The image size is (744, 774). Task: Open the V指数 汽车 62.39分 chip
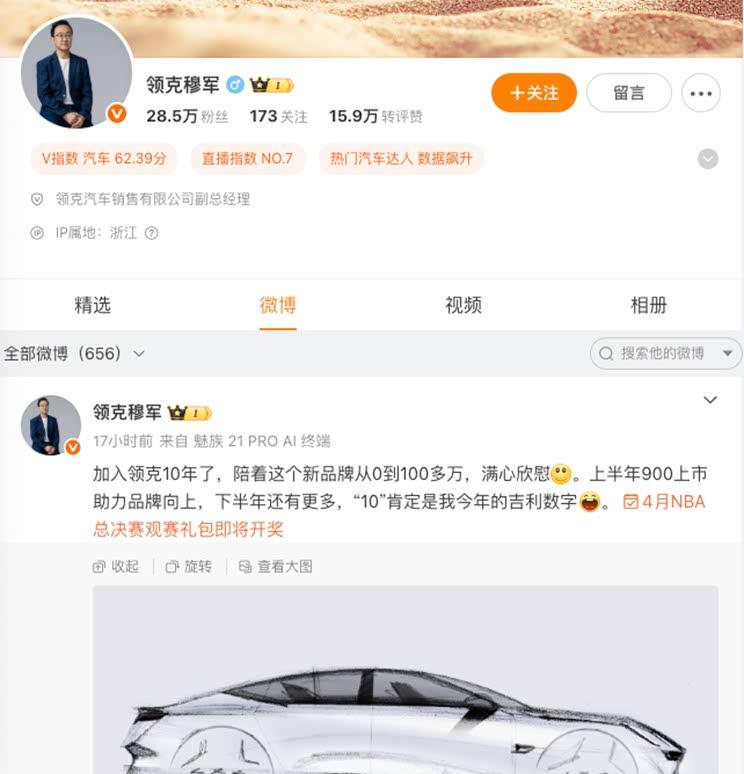[x=104, y=158]
